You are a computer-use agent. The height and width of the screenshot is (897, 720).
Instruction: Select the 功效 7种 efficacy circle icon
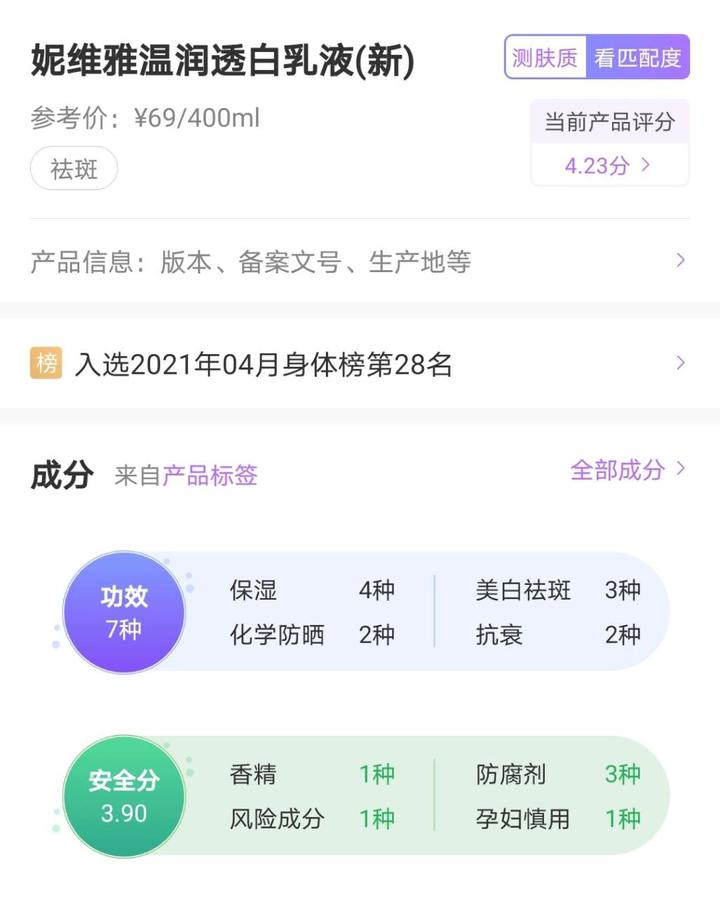pos(123,610)
